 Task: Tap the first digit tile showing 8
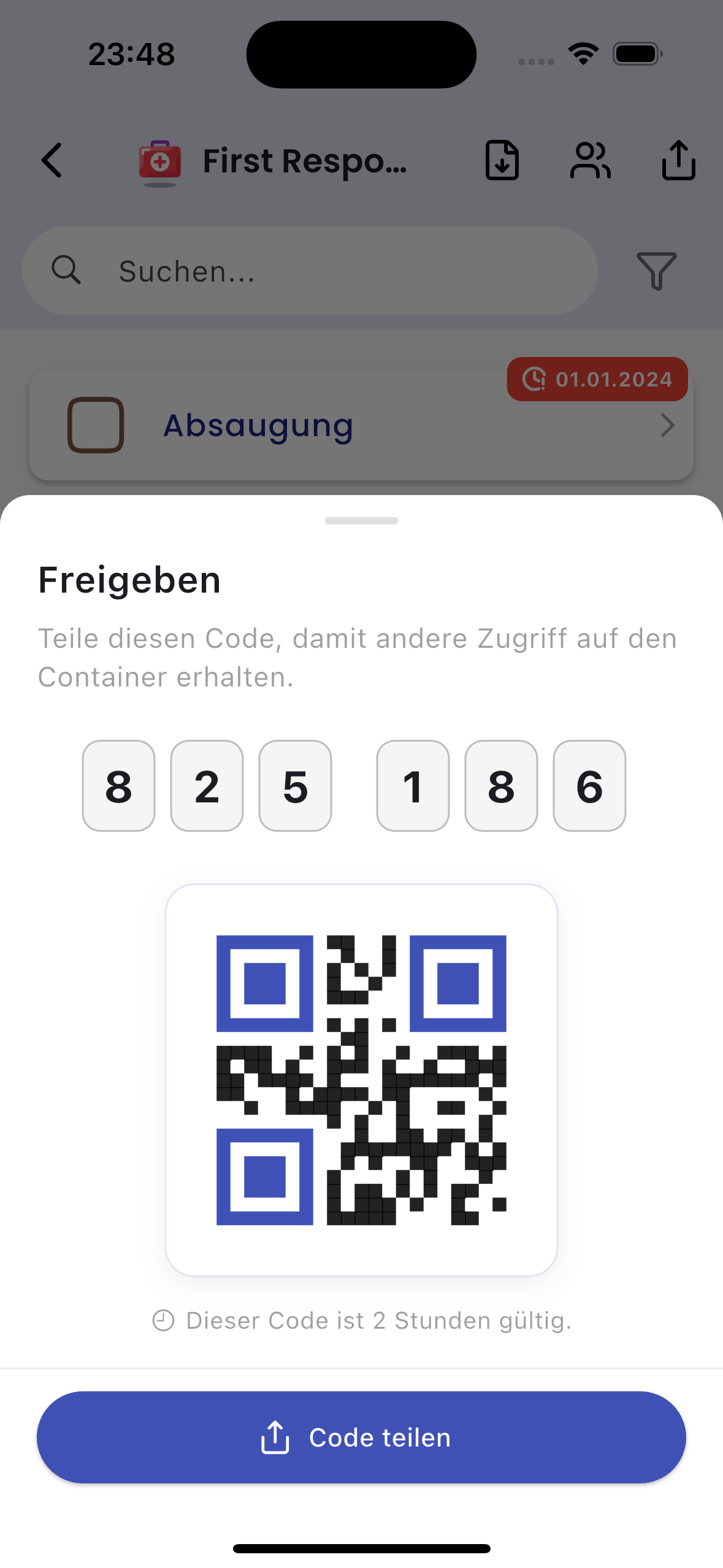point(118,786)
